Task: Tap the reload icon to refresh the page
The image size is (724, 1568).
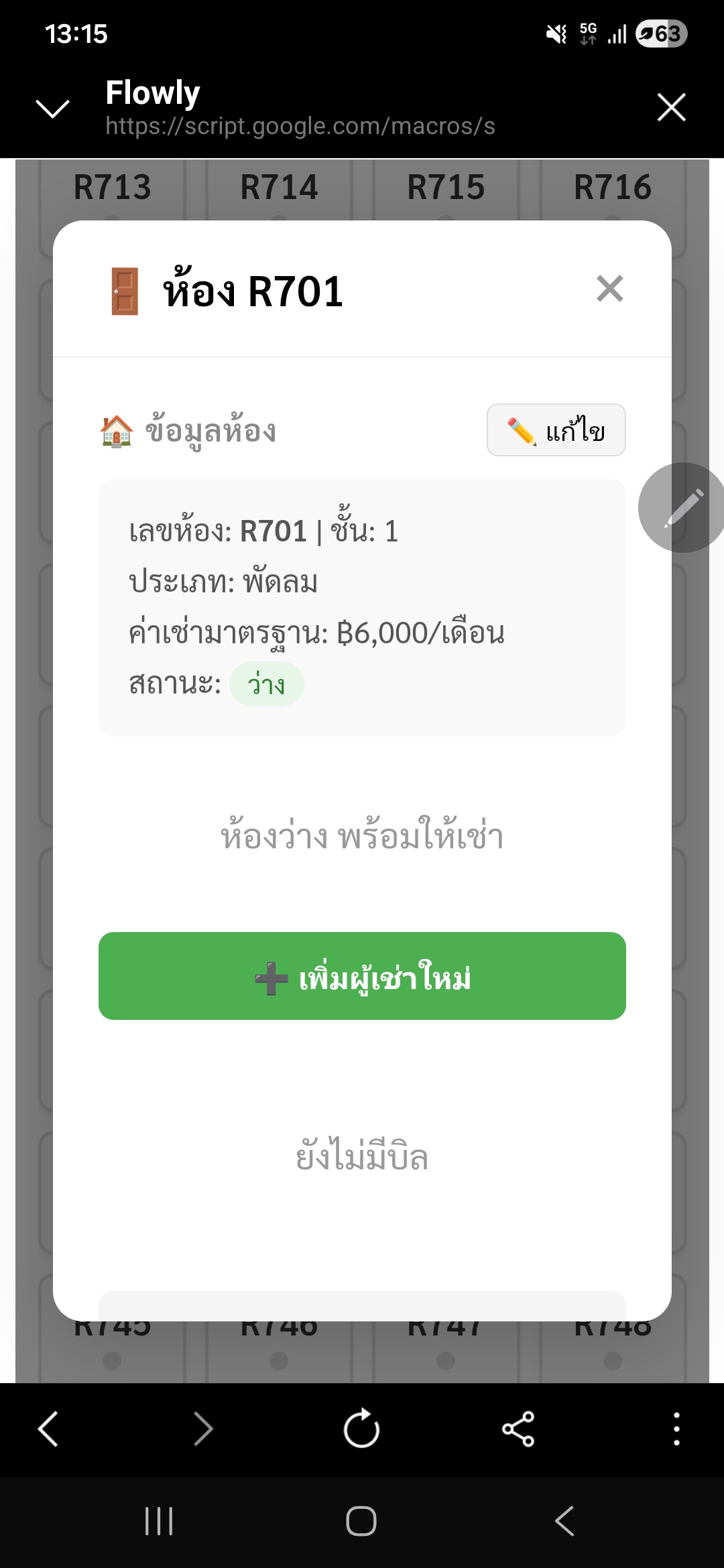Action: click(362, 1427)
